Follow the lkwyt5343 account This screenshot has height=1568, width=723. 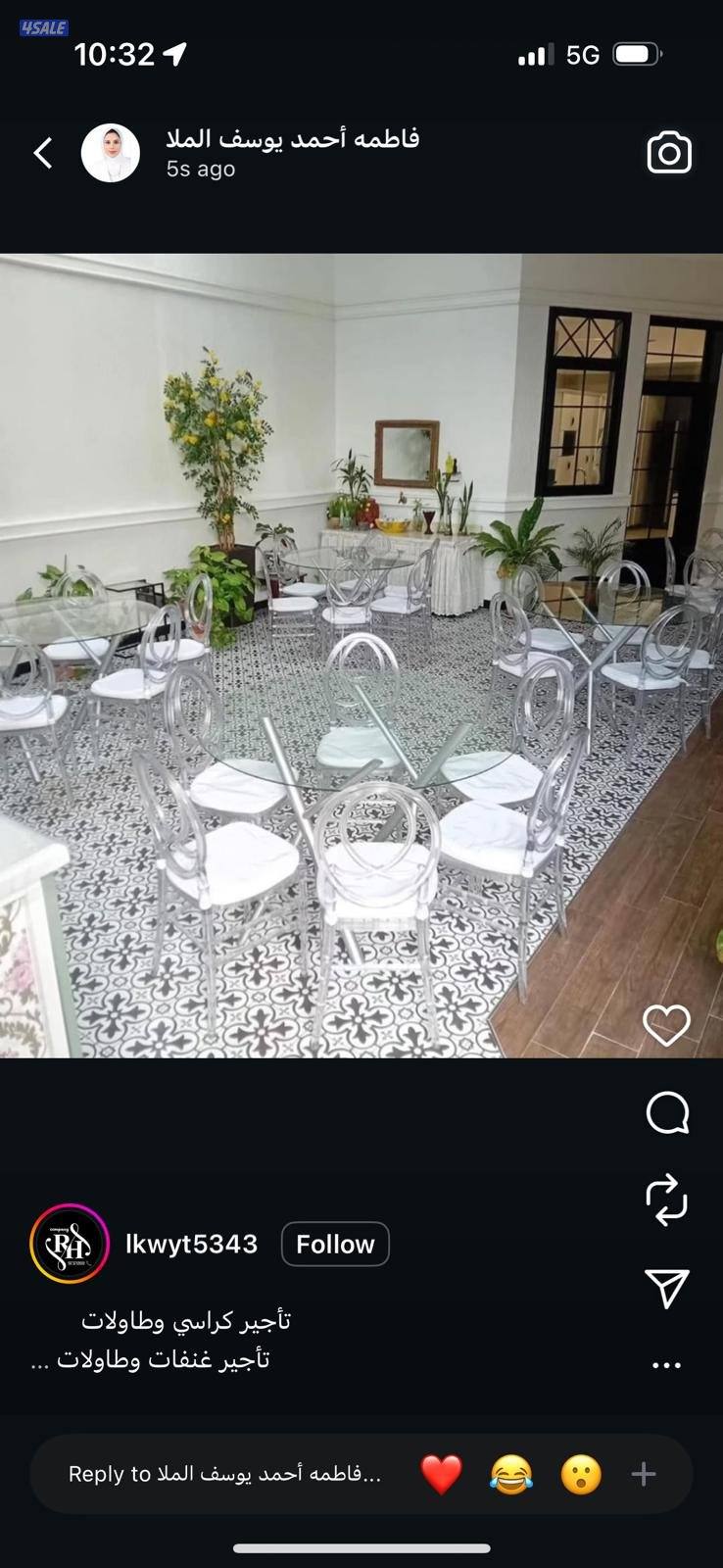pyautogui.click(x=335, y=1244)
